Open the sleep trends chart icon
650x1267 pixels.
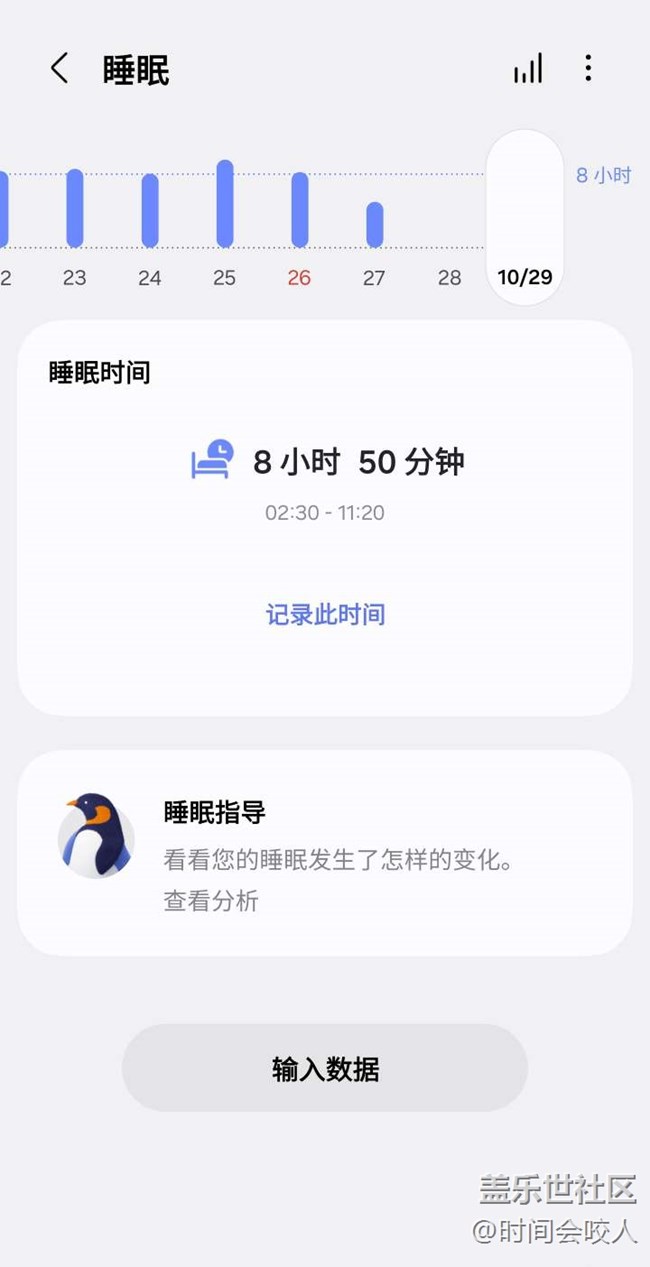(527, 69)
